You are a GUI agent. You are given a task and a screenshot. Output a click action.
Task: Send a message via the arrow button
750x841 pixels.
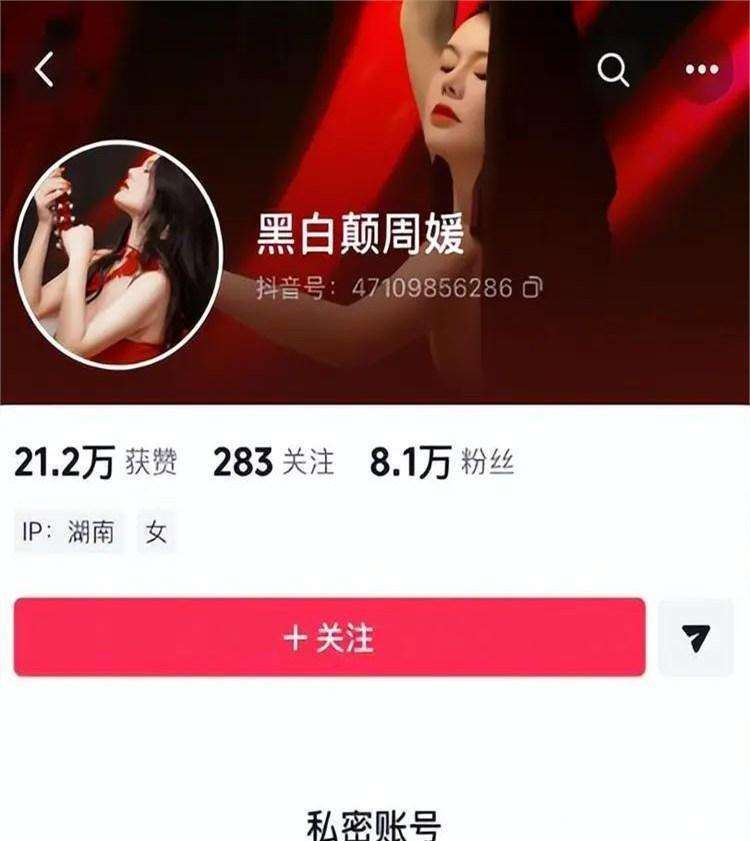(696, 638)
